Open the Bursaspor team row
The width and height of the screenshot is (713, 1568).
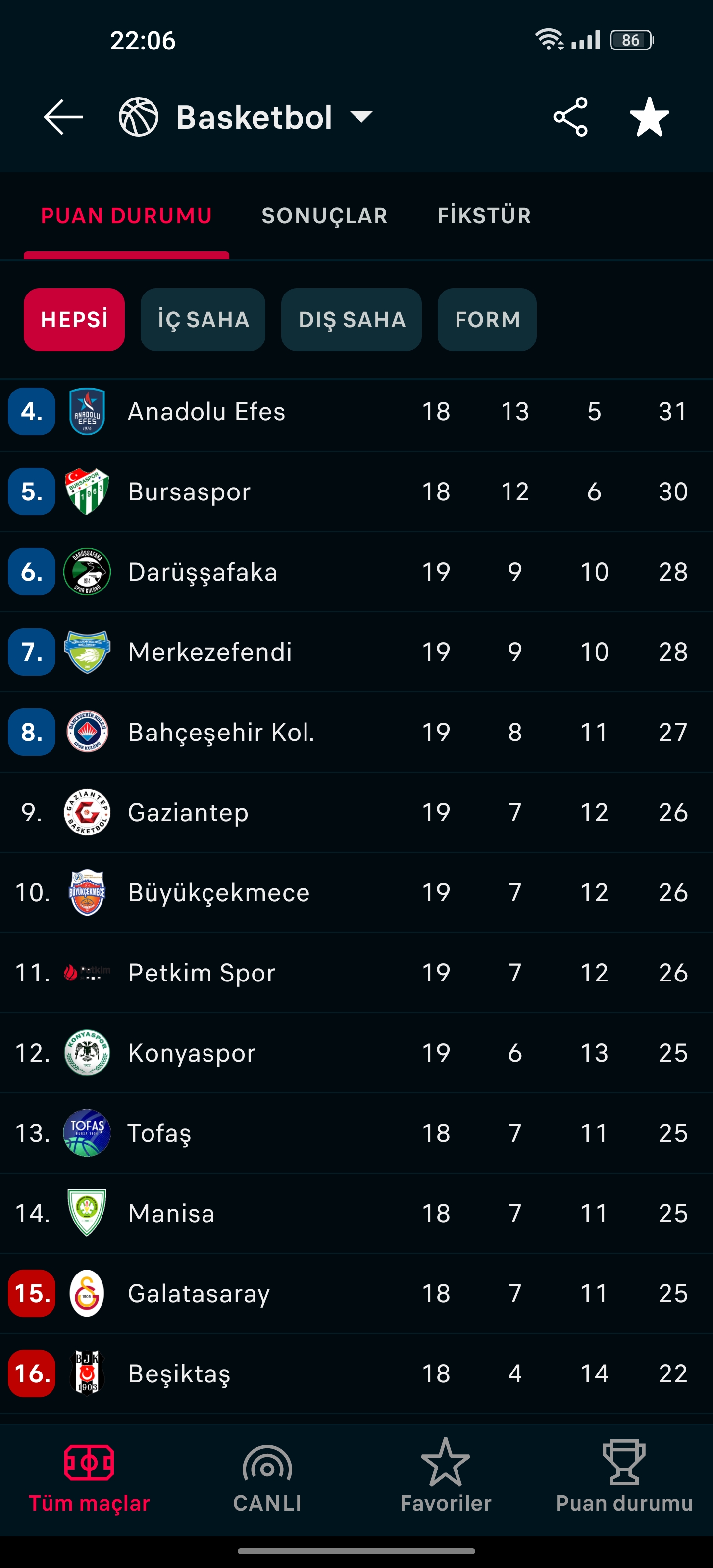(x=356, y=492)
